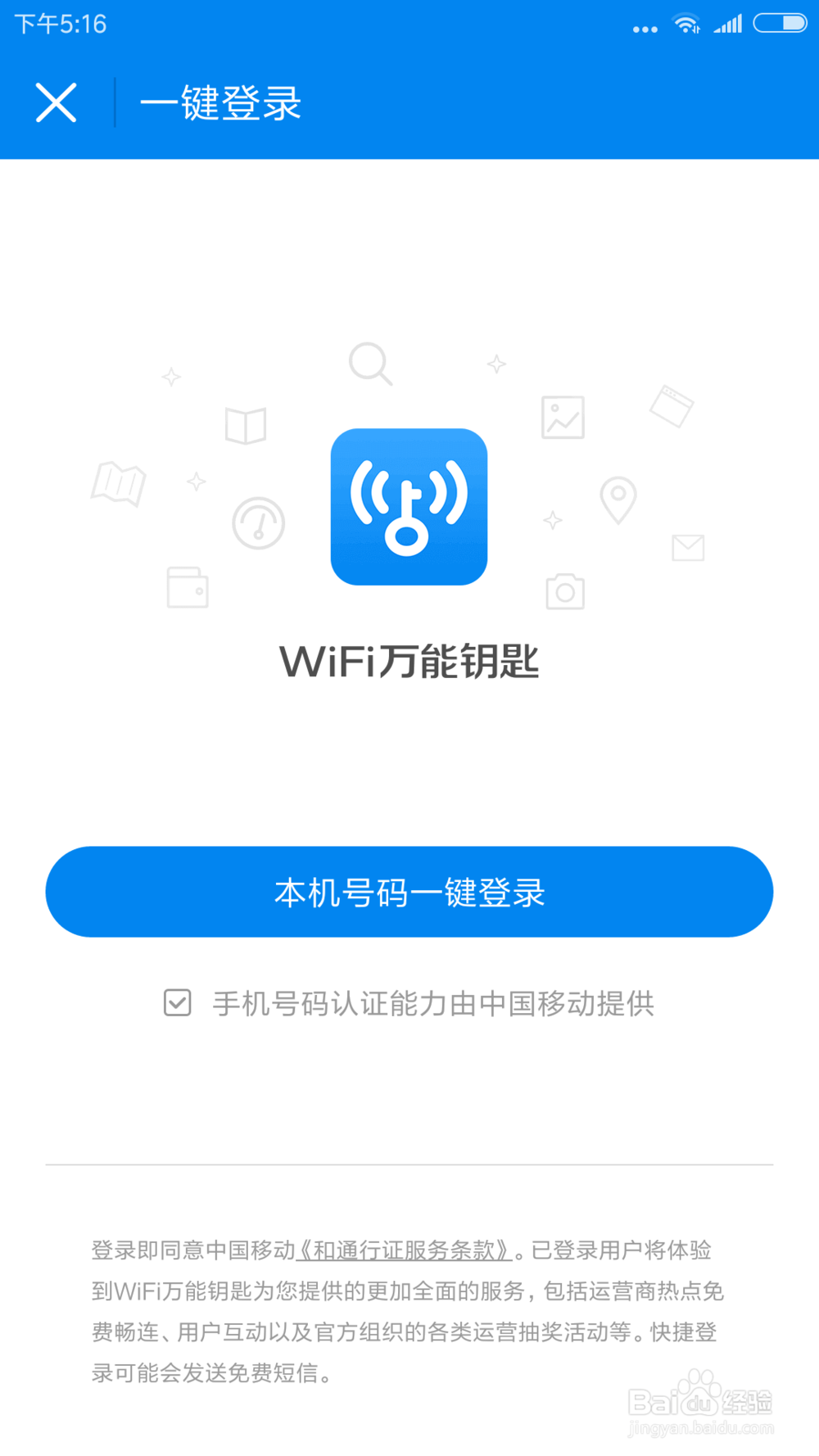819x1456 pixels.
Task: Tap the WiFi signal icon in status bar
Action: pyautogui.click(x=686, y=23)
